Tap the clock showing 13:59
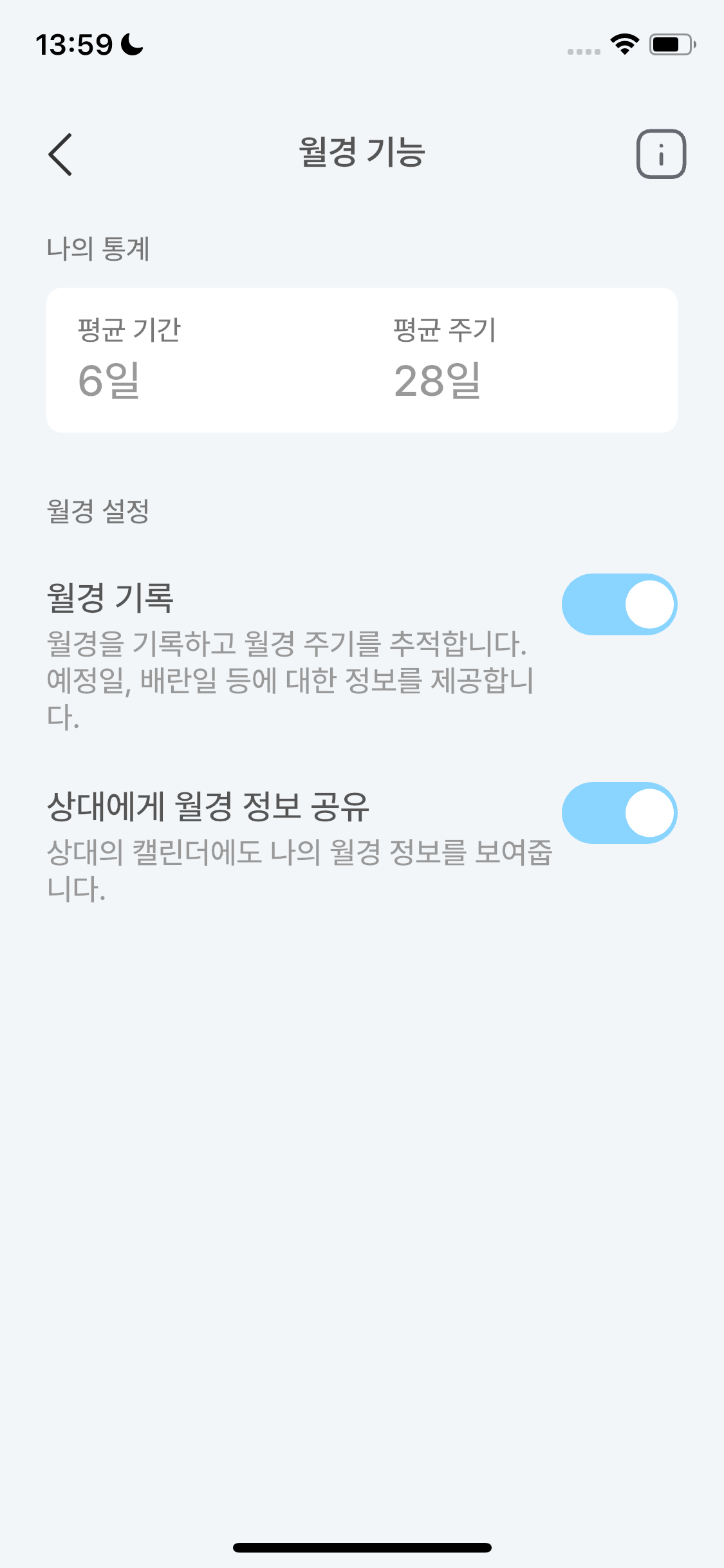The width and height of the screenshot is (724, 1568). [74, 44]
